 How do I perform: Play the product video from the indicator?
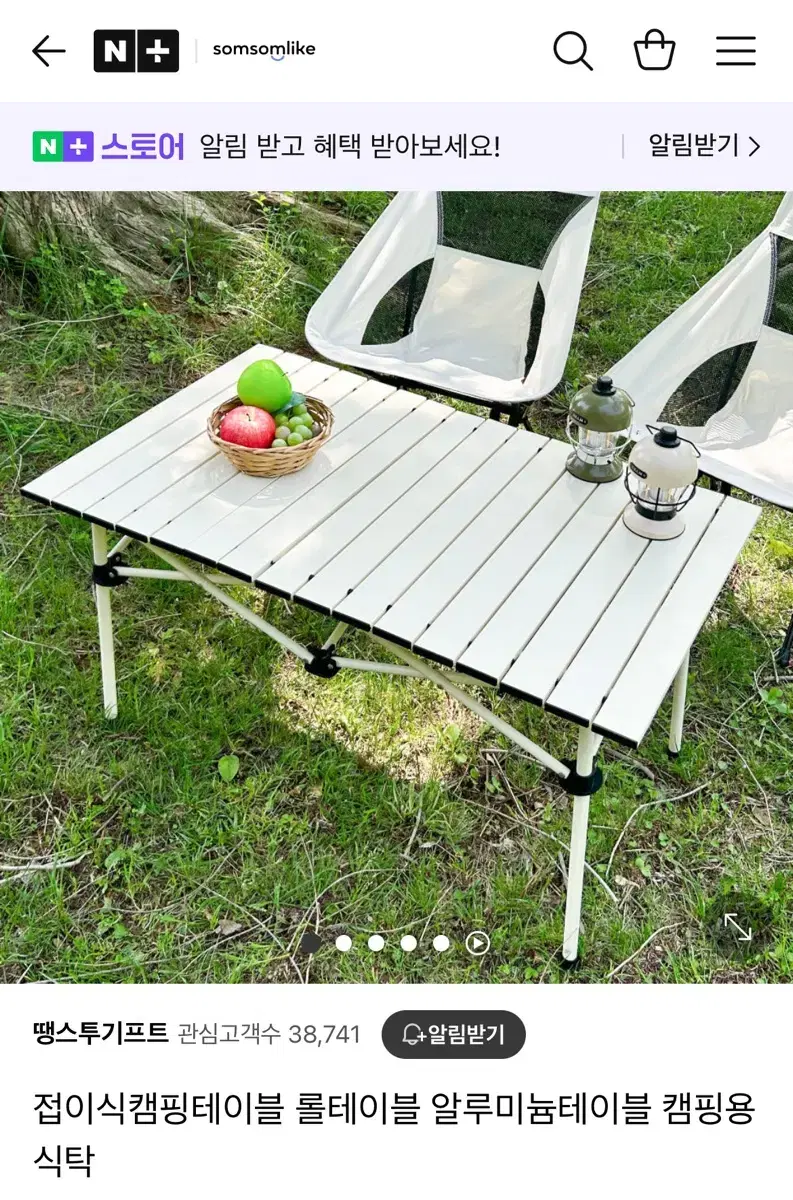pyautogui.click(x=478, y=942)
